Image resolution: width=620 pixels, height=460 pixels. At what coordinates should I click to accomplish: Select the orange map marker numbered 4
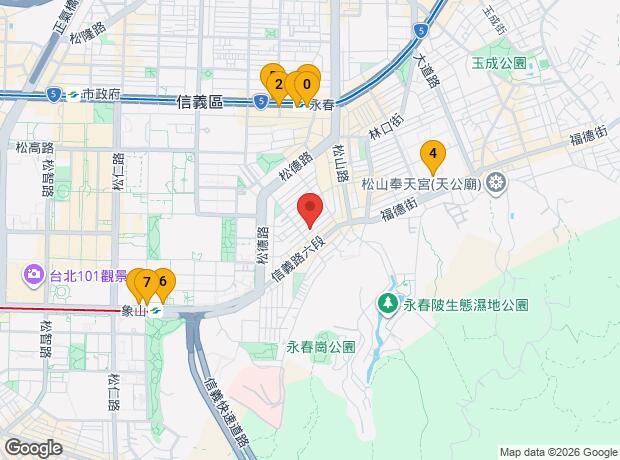432,156
